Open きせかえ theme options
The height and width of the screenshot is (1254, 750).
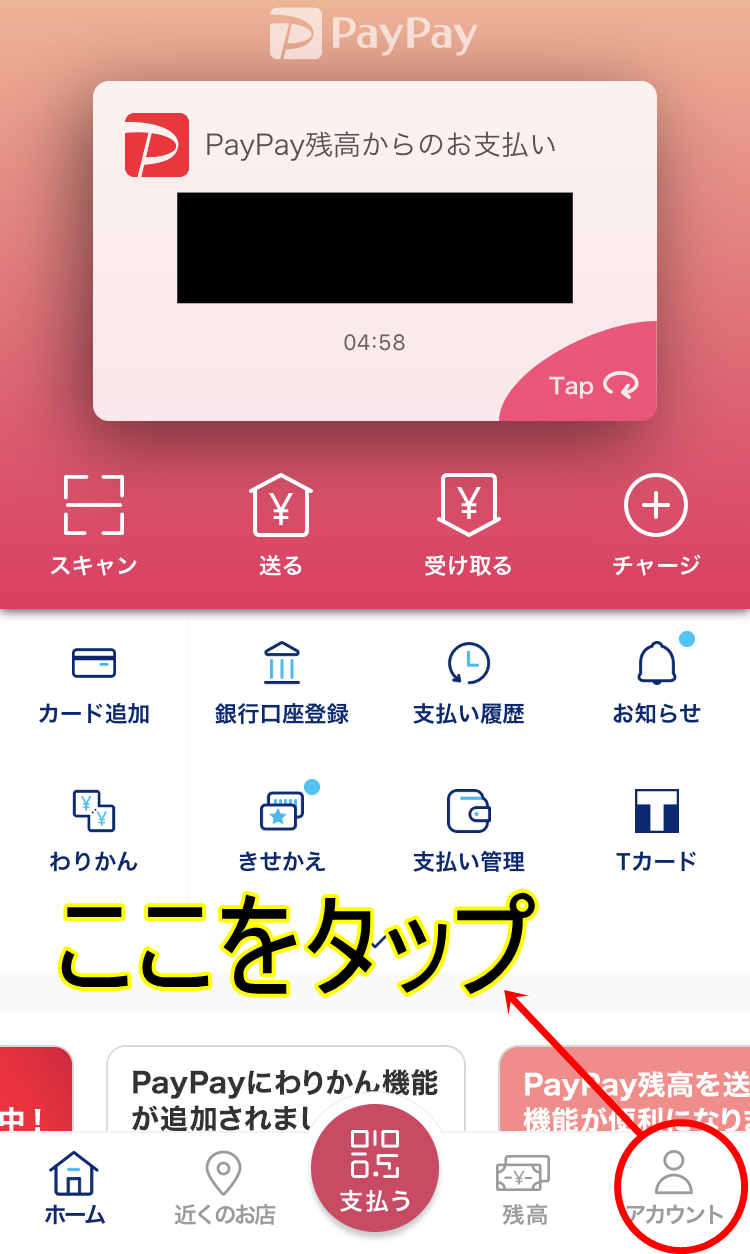(281, 830)
